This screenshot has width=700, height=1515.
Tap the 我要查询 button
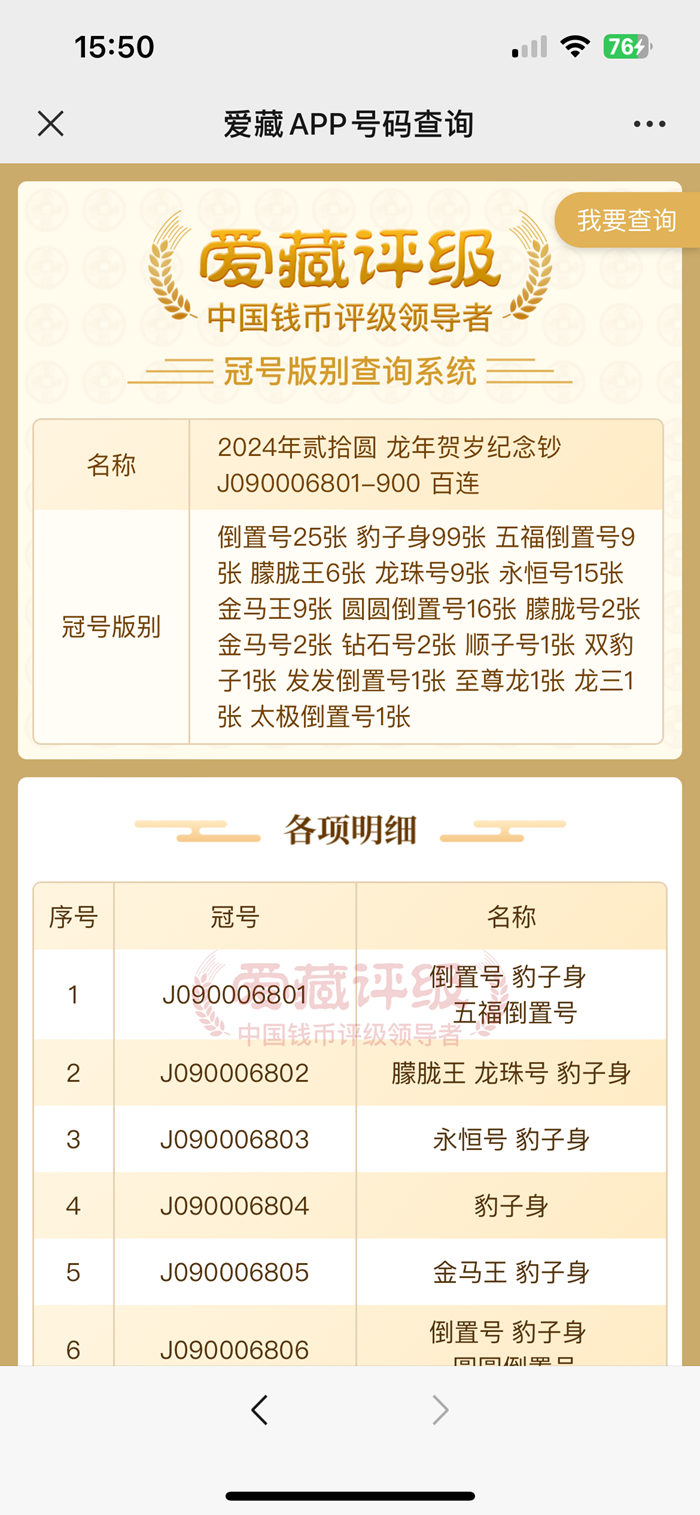(x=627, y=220)
